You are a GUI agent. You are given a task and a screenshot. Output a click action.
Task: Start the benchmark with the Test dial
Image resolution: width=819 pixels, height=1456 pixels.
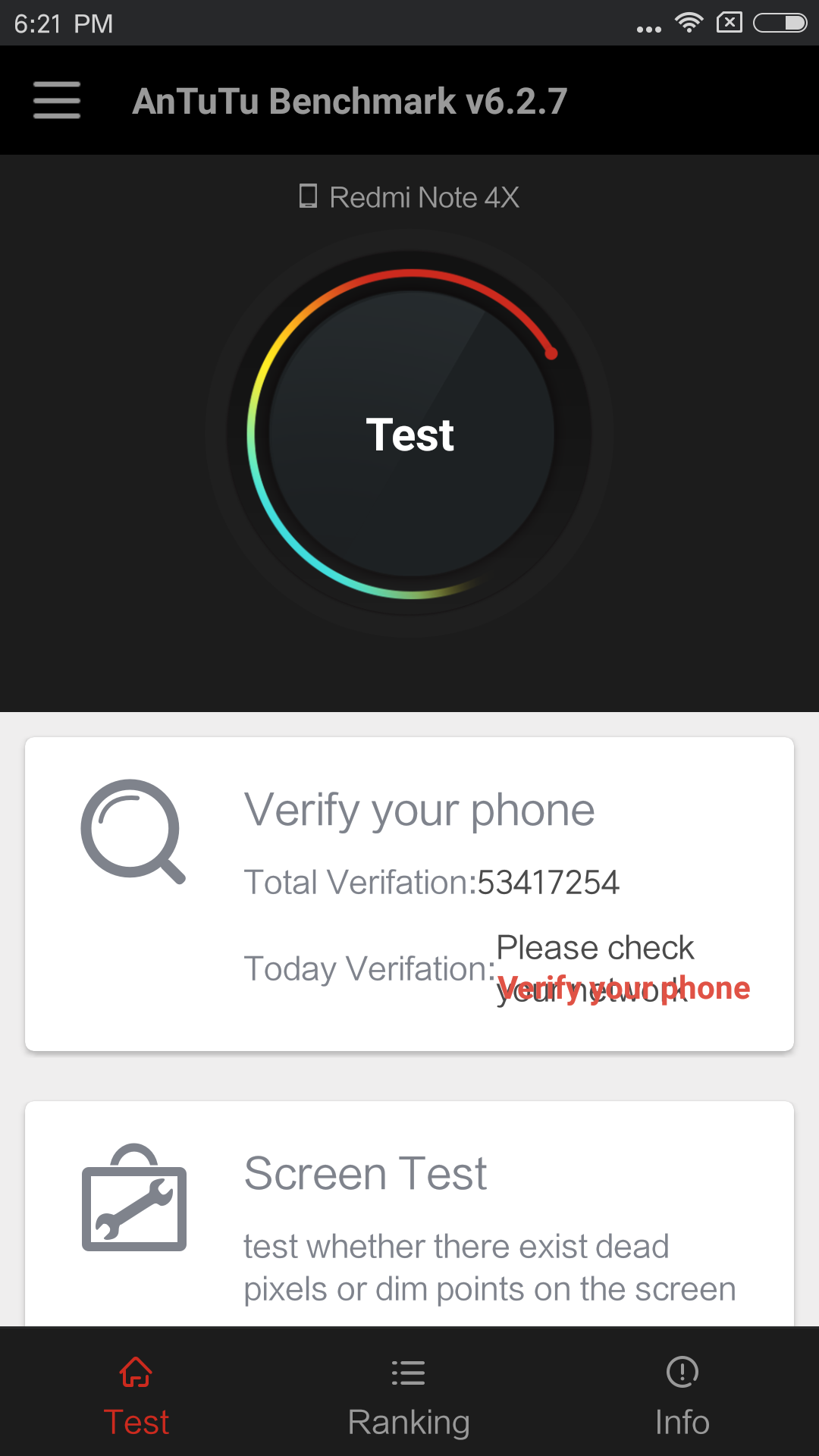(410, 435)
